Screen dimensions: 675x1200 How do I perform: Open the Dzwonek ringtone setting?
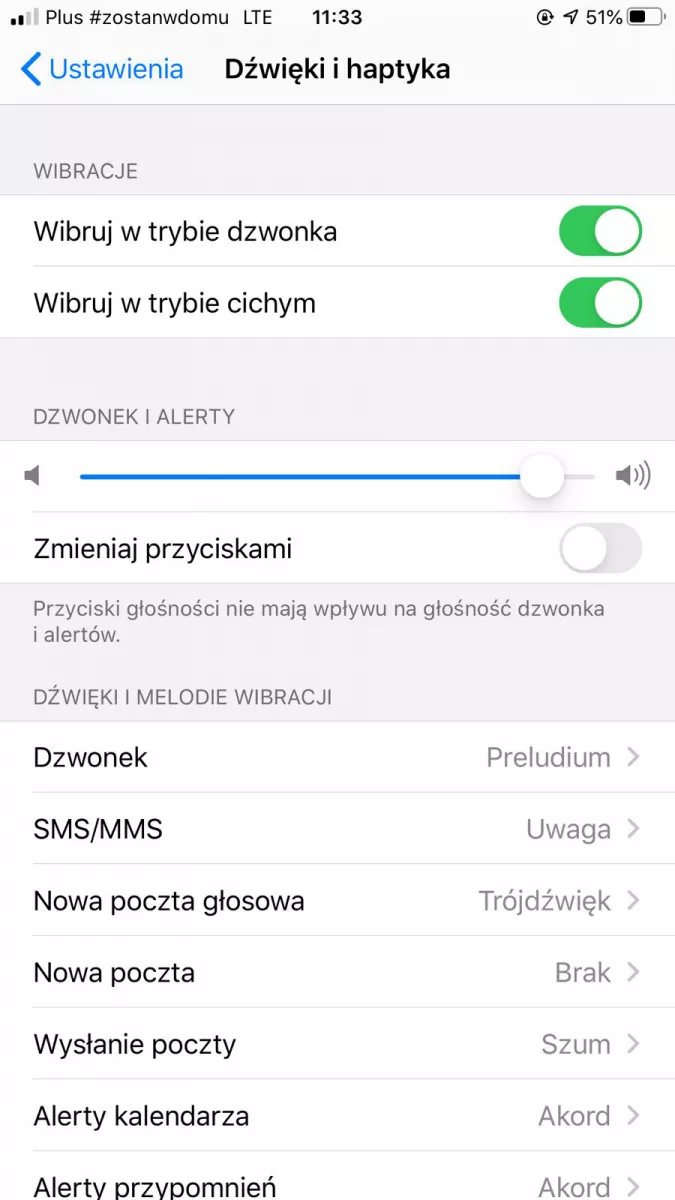click(337, 757)
